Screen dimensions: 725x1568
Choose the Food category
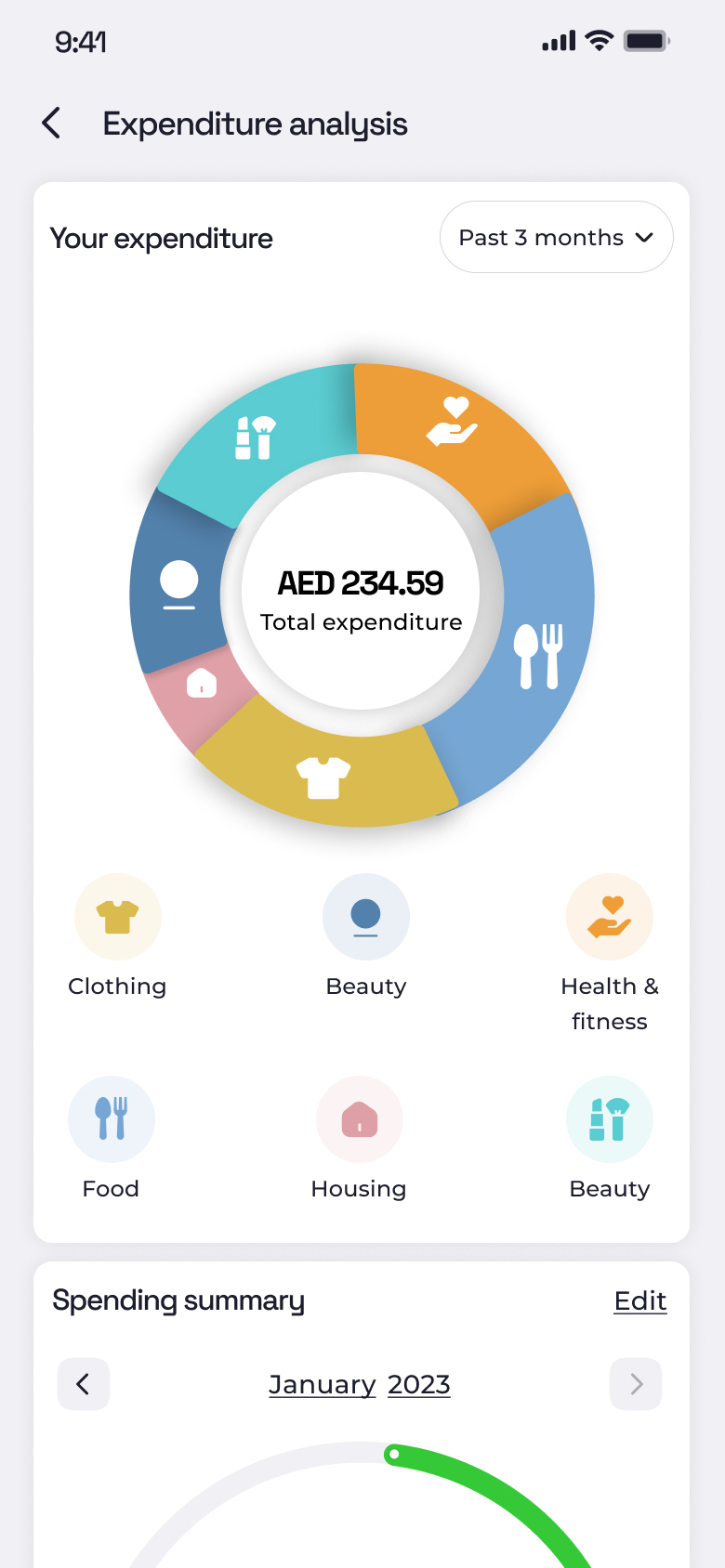click(111, 1139)
